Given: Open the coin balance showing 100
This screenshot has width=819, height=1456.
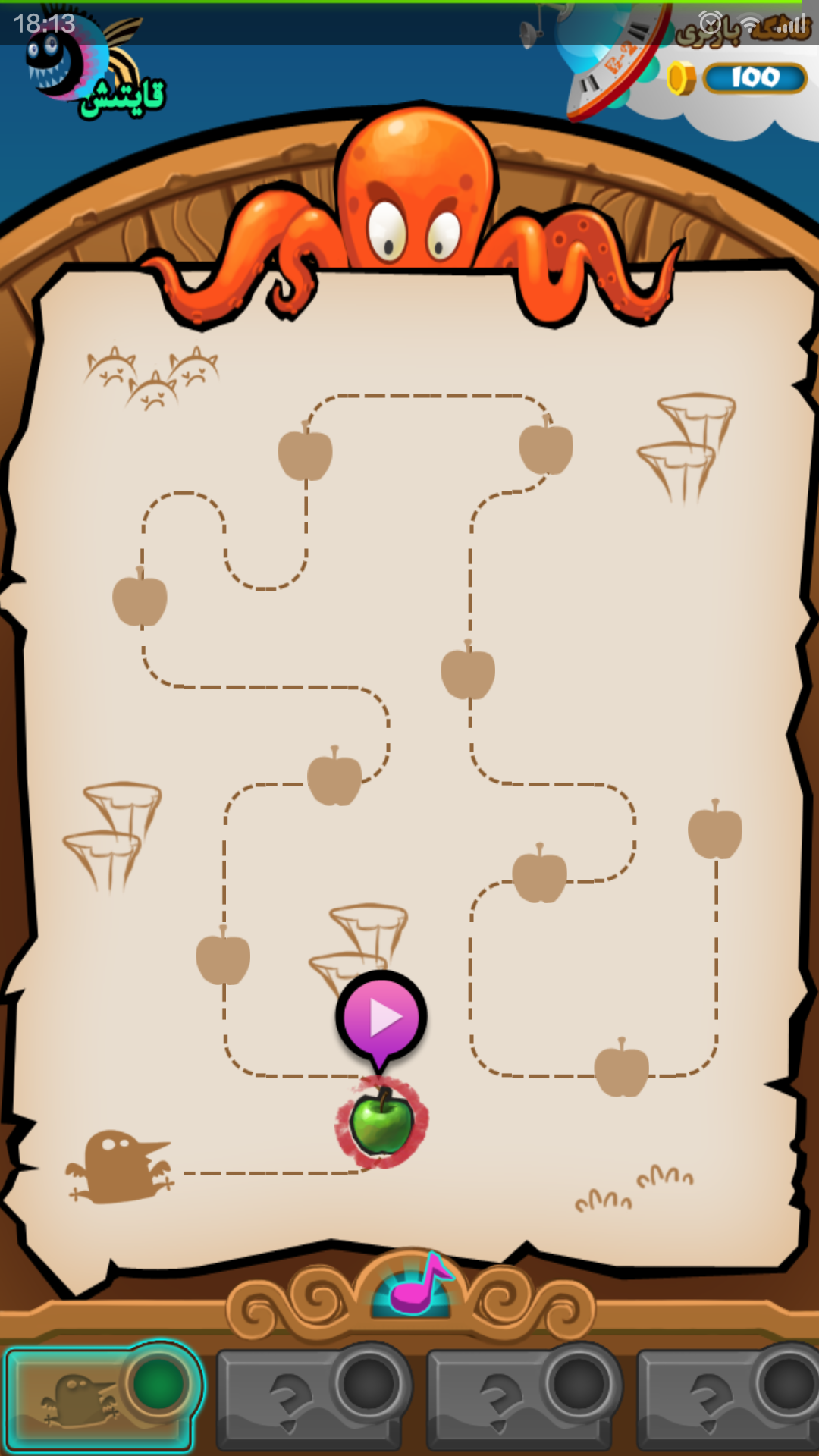Looking at the screenshot, I should click(x=738, y=78).
